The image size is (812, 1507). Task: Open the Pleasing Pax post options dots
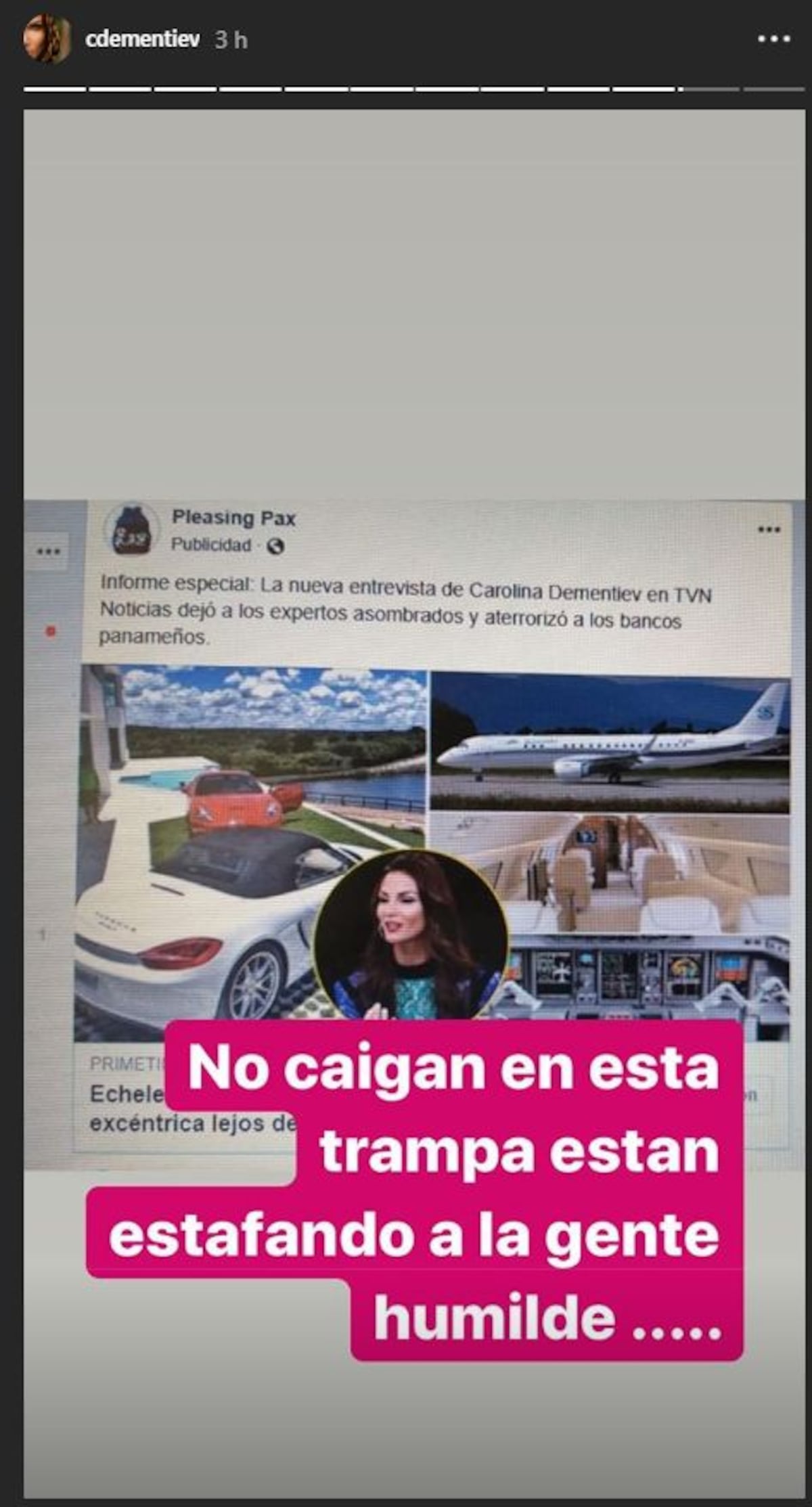769,529
